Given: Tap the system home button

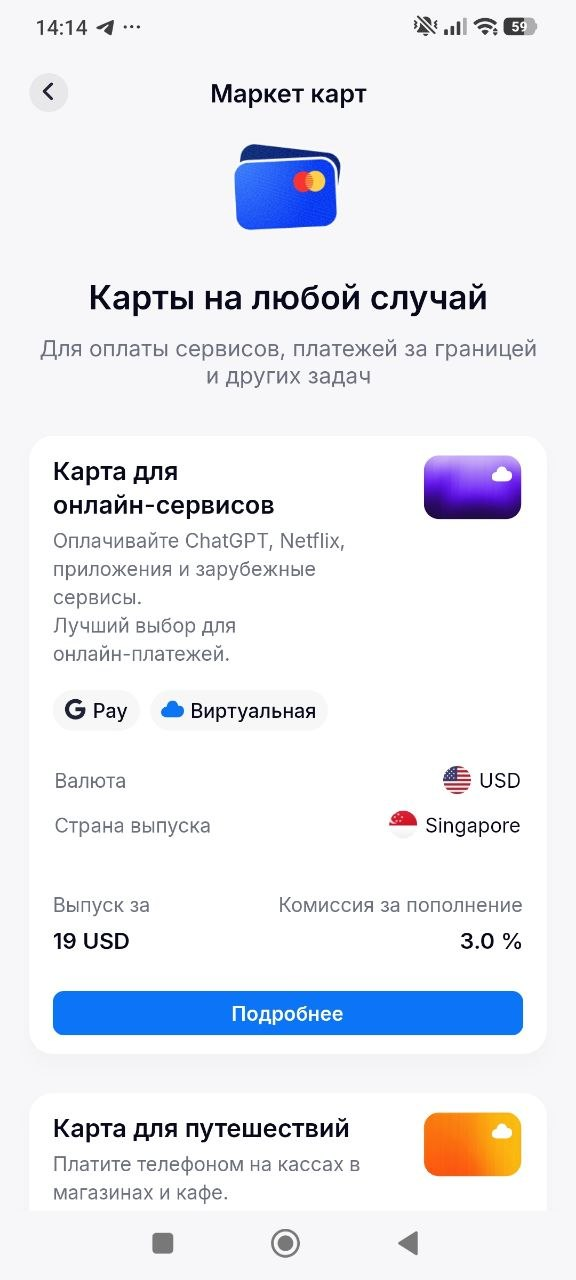Looking at the screenshot, I should pos(286,1243).
